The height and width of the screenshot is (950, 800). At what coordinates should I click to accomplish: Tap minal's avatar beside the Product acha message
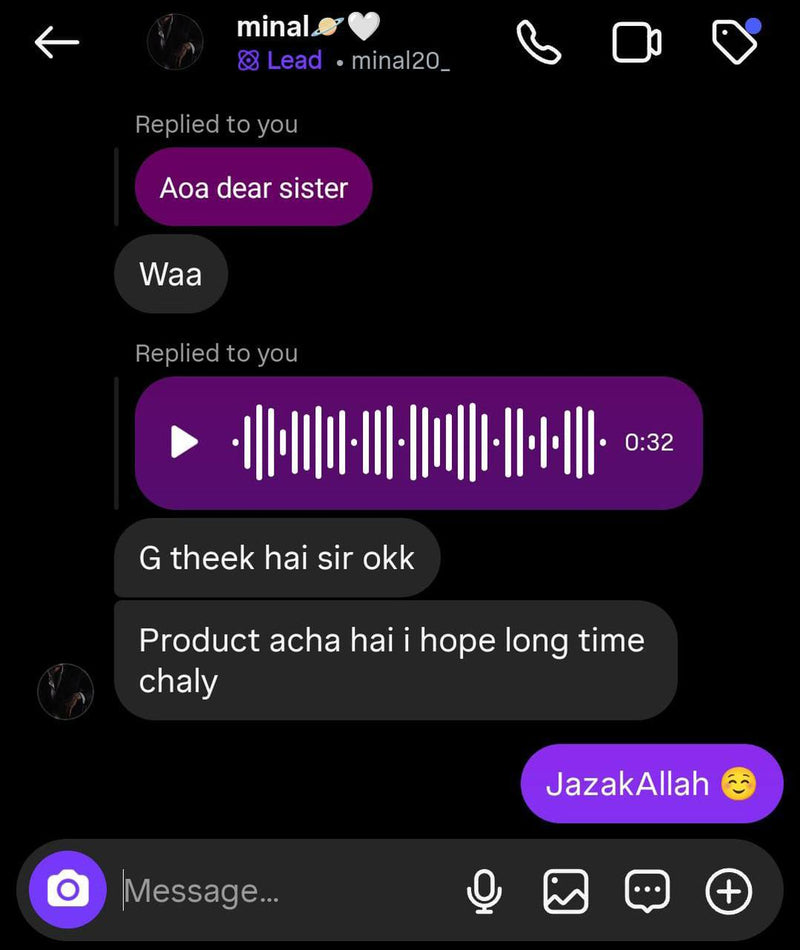click(x=65, y=690)
